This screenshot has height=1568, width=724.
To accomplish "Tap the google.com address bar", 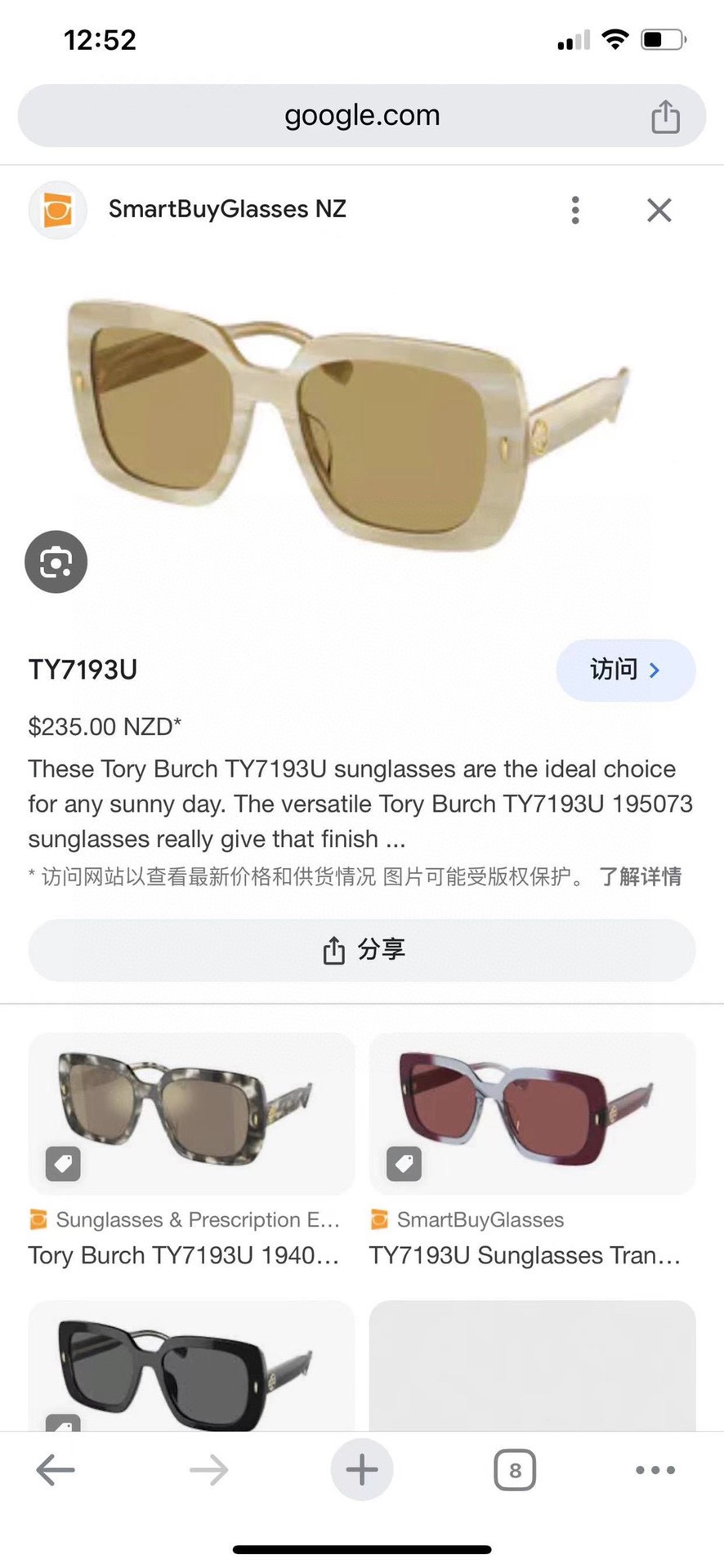I will (361, 115).
